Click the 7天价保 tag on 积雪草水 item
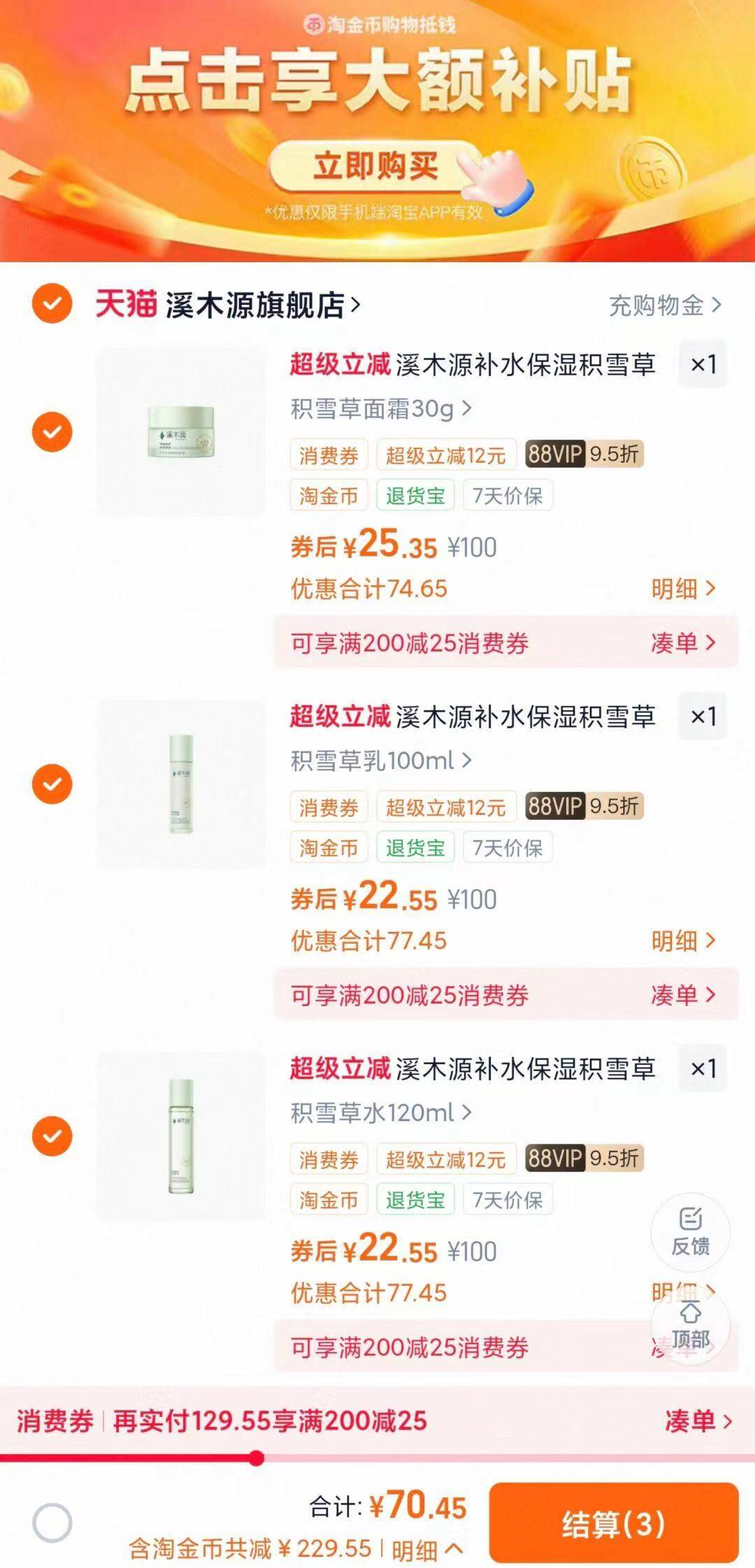The image size is (755, 1568). coord(510,1200)
